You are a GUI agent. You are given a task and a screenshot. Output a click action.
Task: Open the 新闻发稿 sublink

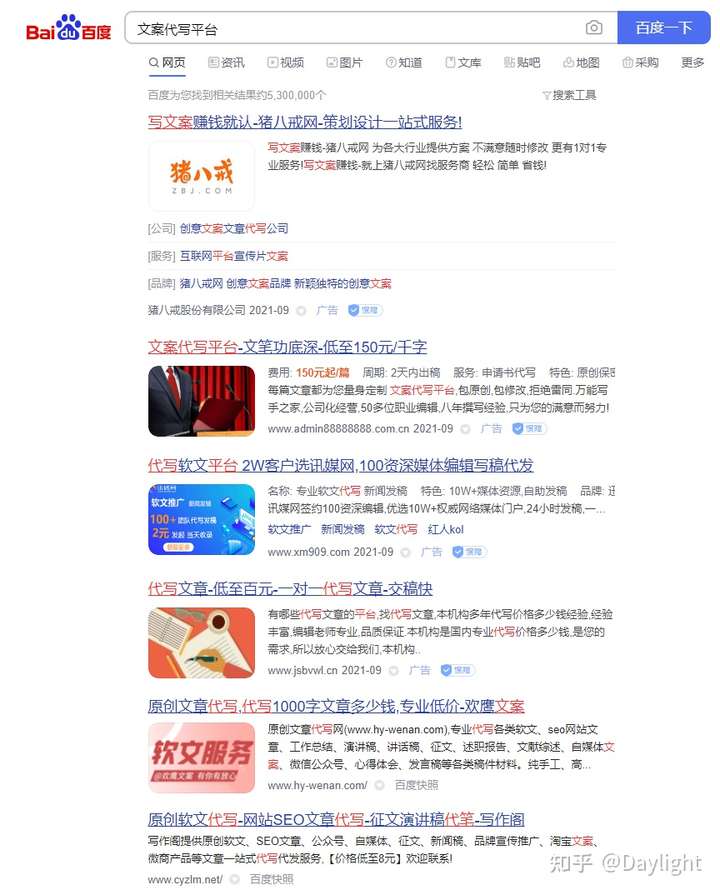[x=342, y=529]
